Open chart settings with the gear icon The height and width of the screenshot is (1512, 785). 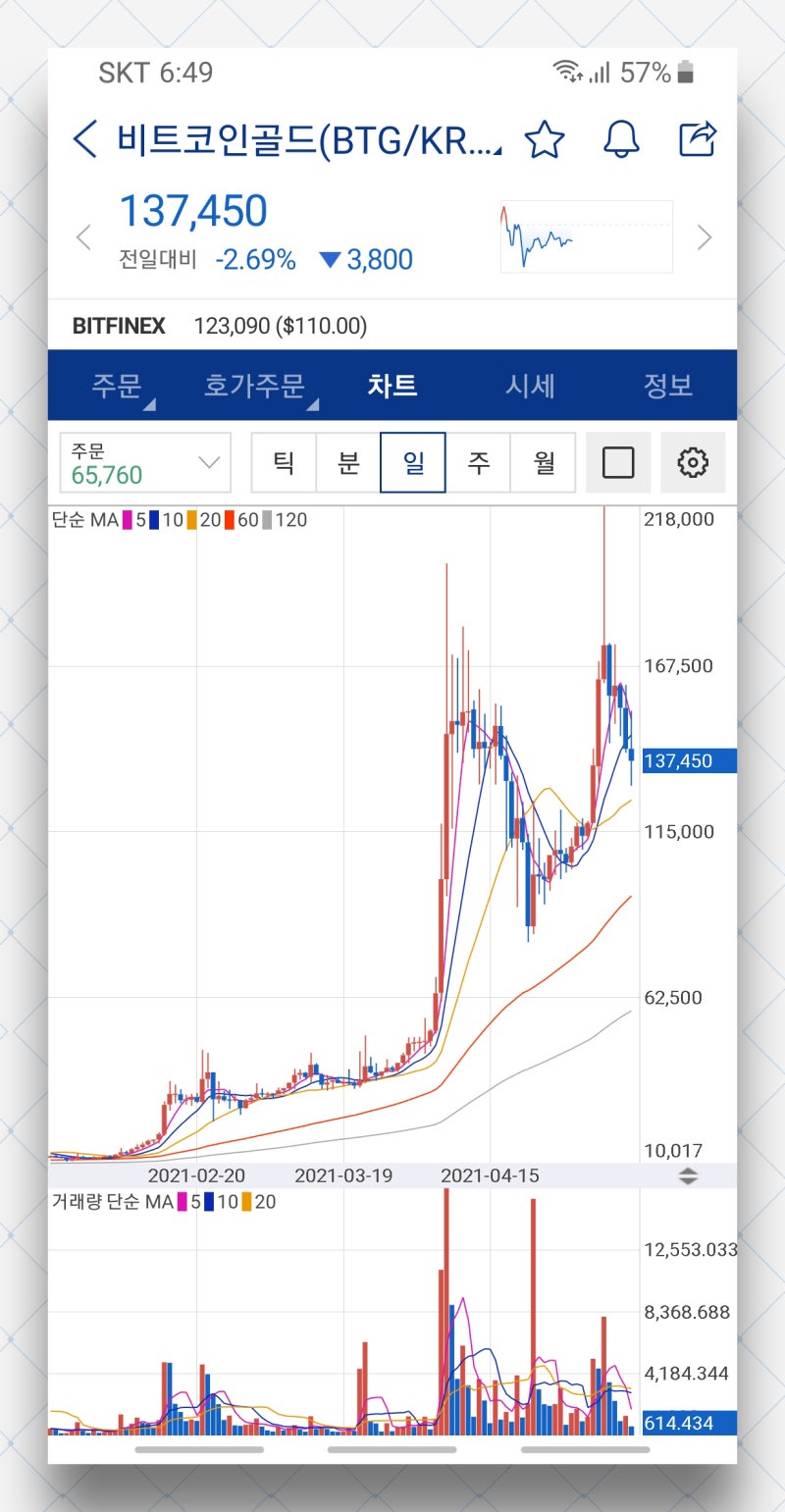coord(694,462)
